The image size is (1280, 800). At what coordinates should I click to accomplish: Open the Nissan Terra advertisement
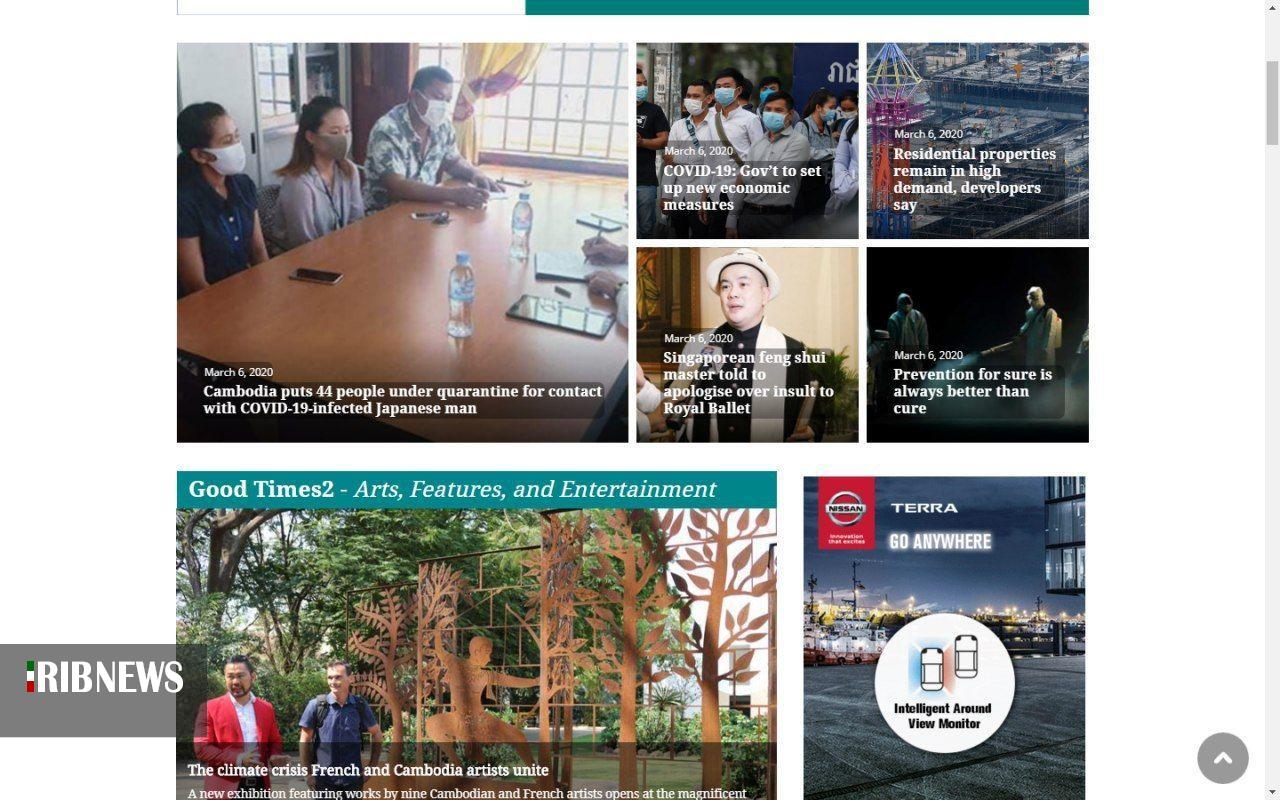coord(944,637)
